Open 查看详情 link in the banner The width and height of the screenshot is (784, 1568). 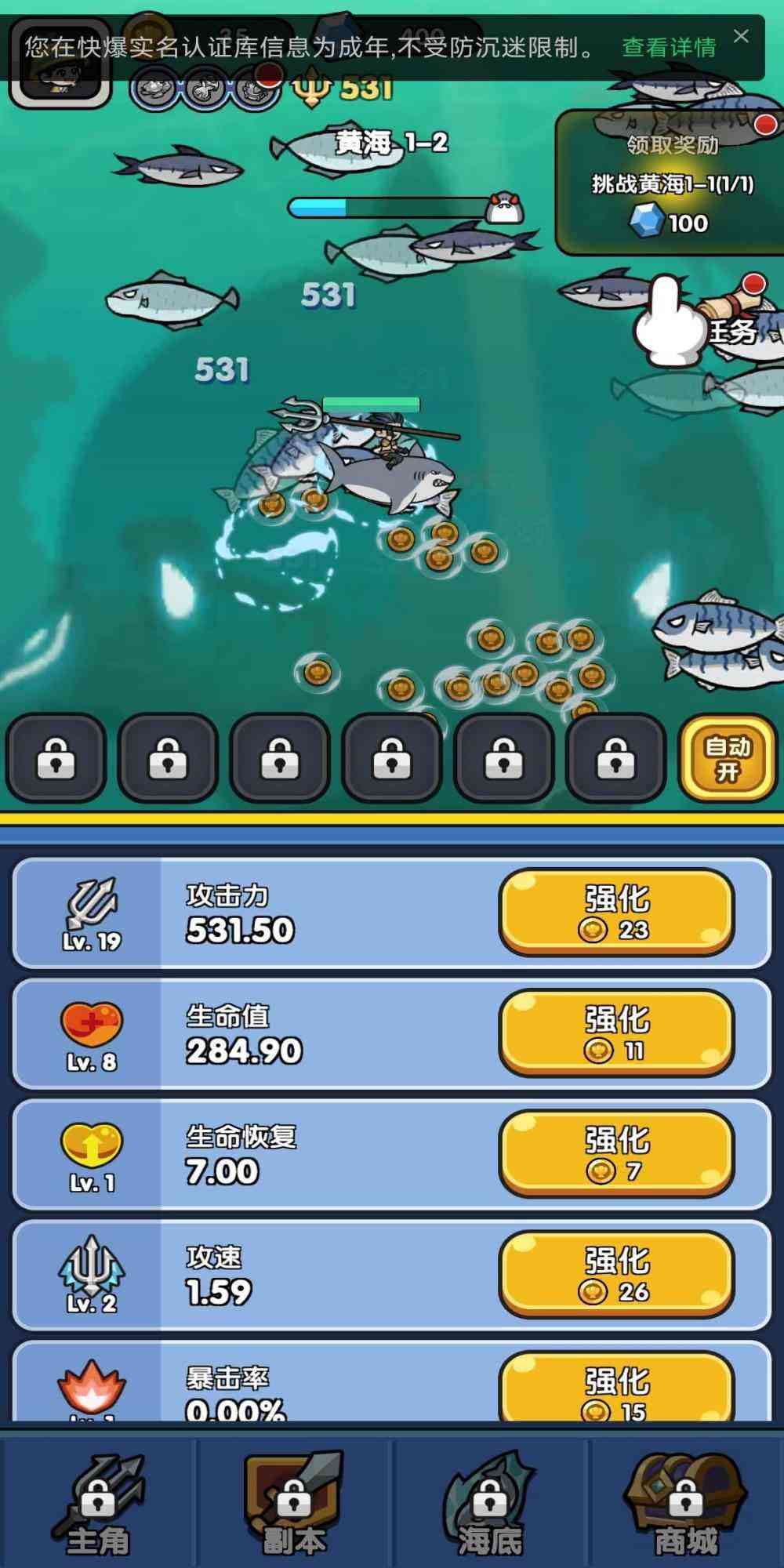[669, 48]
